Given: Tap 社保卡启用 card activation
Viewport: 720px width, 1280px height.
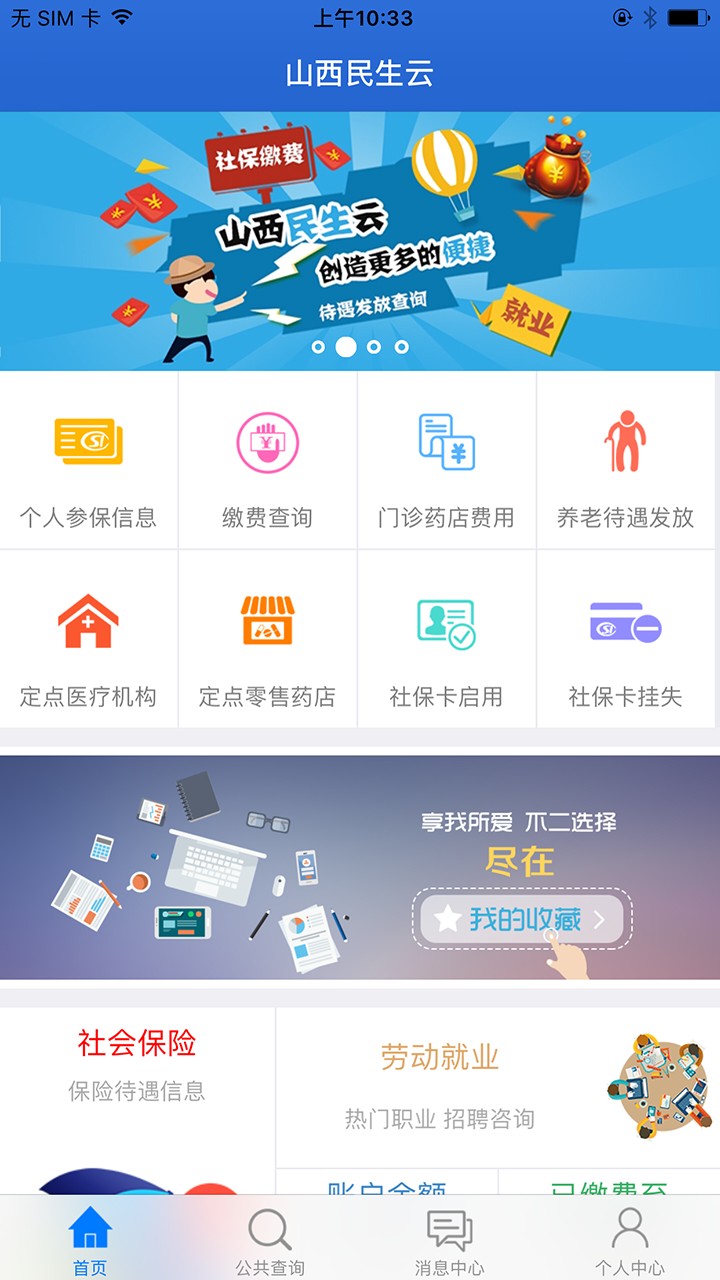Looking at the screenshot, I should click(x=447, y=640).
